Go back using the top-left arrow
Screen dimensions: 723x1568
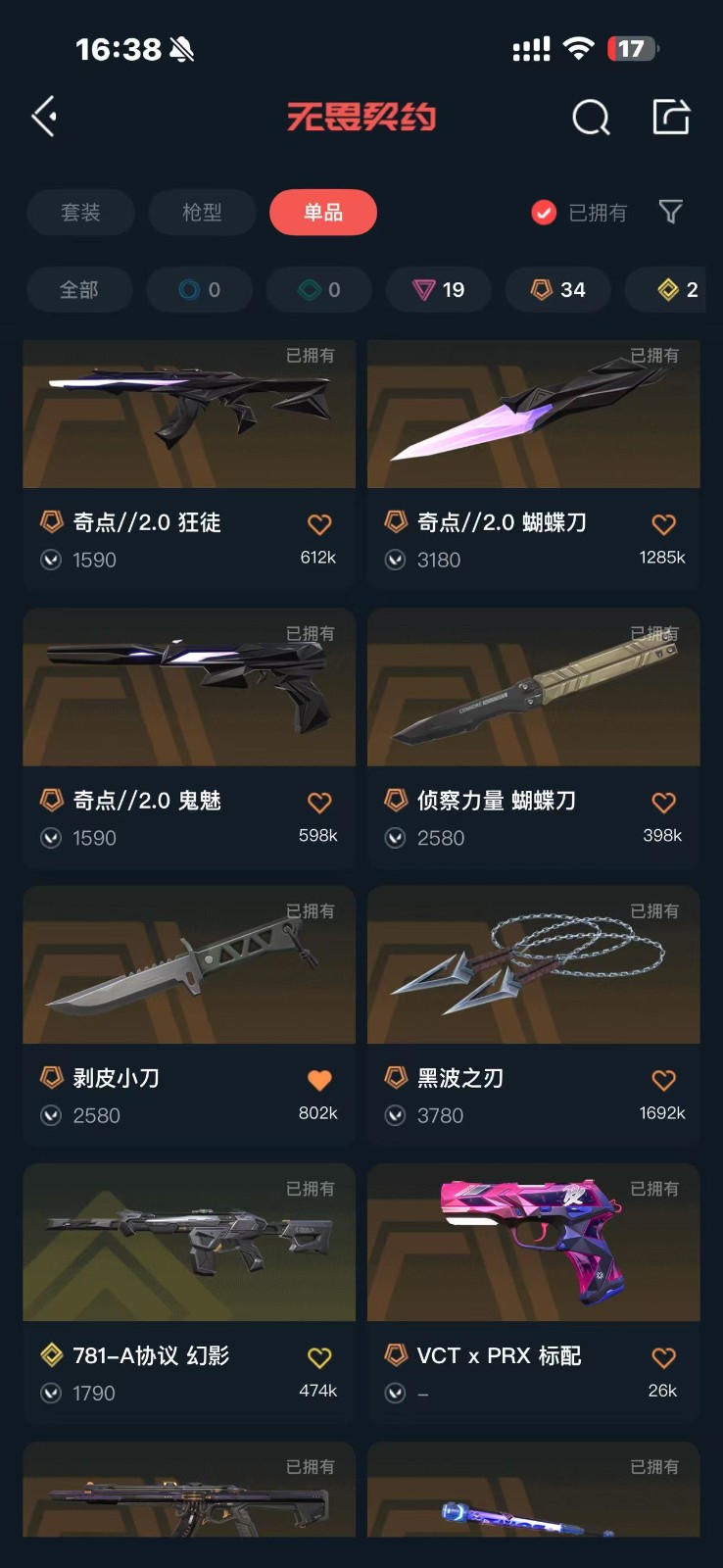pyautogui.click(x=44, y=117)
